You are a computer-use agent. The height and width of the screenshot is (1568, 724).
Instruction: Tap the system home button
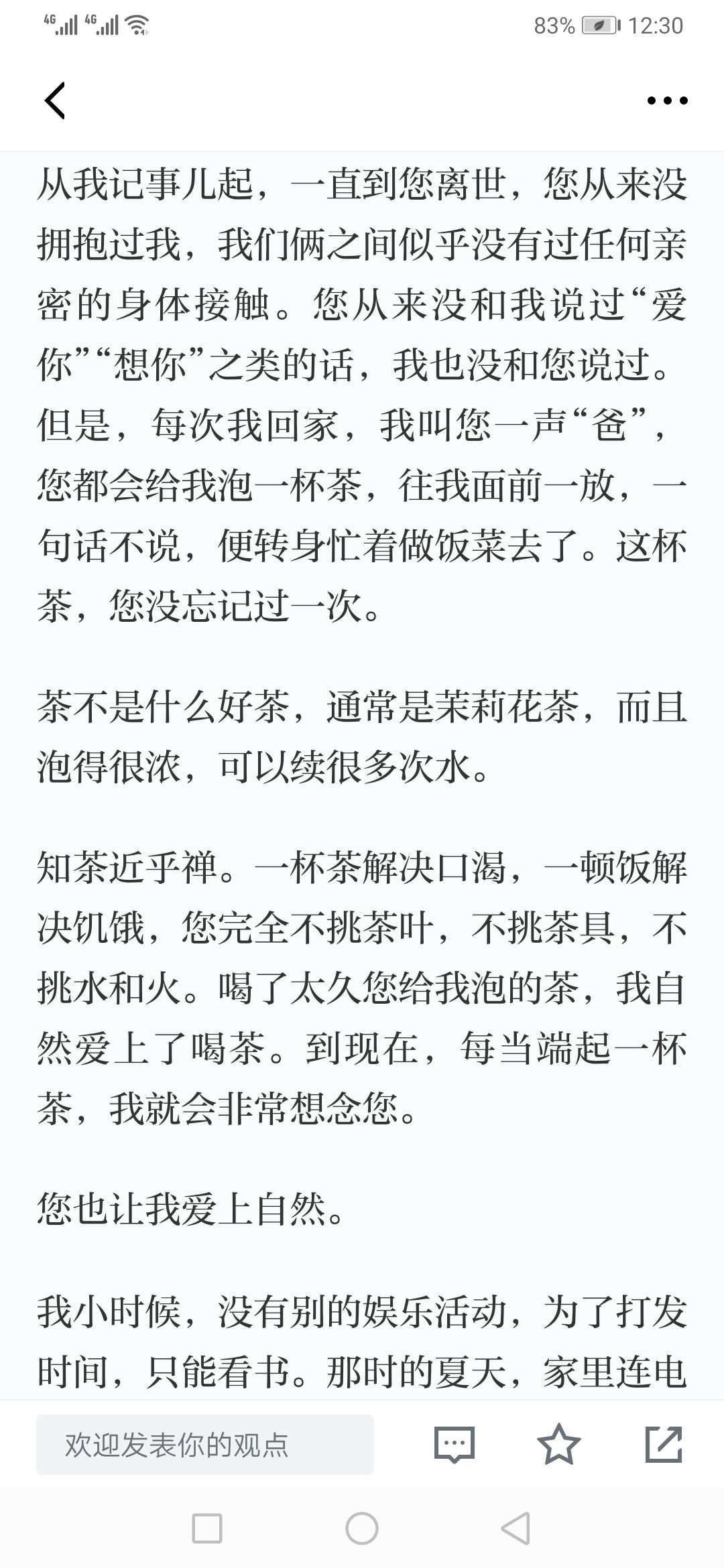click(362, 1528)
